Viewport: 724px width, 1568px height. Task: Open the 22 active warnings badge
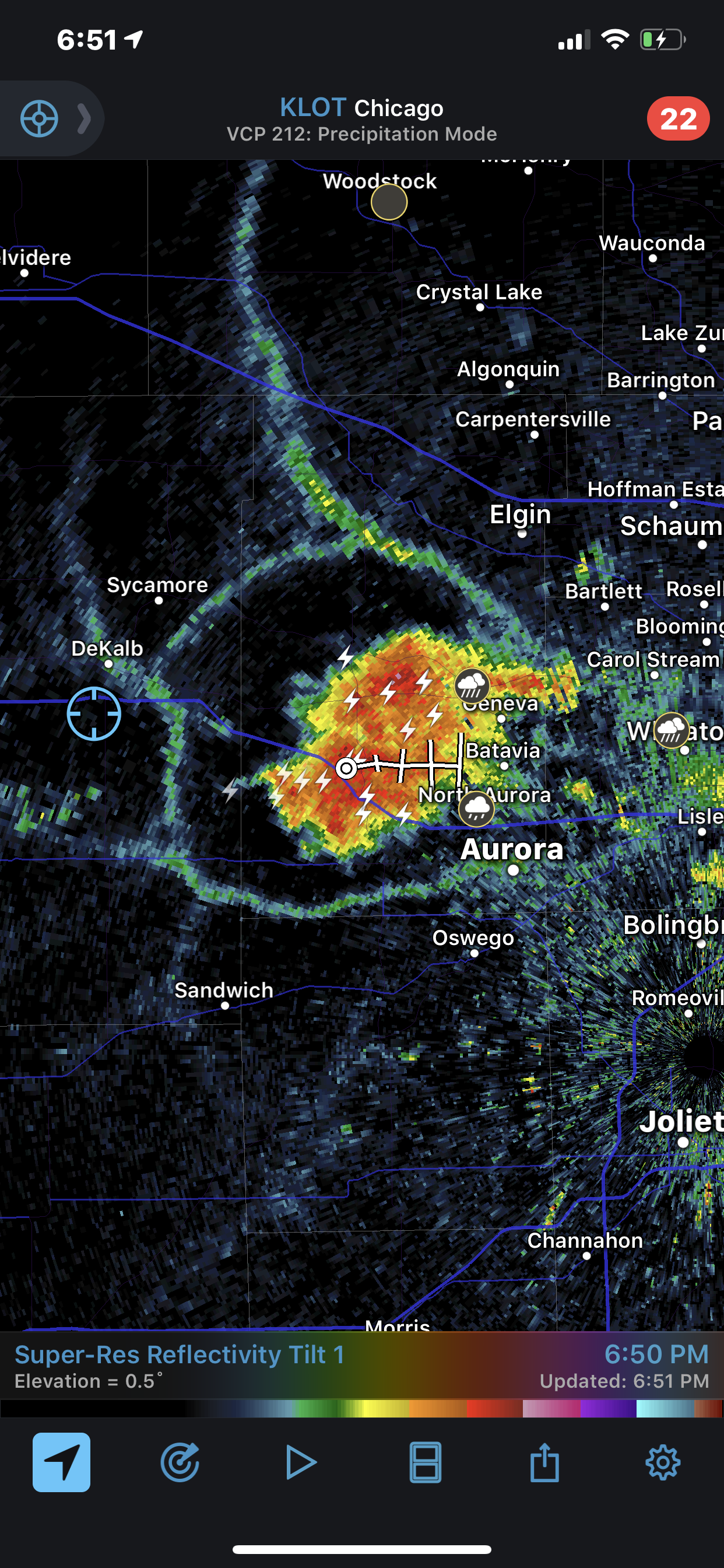point(678,118)
